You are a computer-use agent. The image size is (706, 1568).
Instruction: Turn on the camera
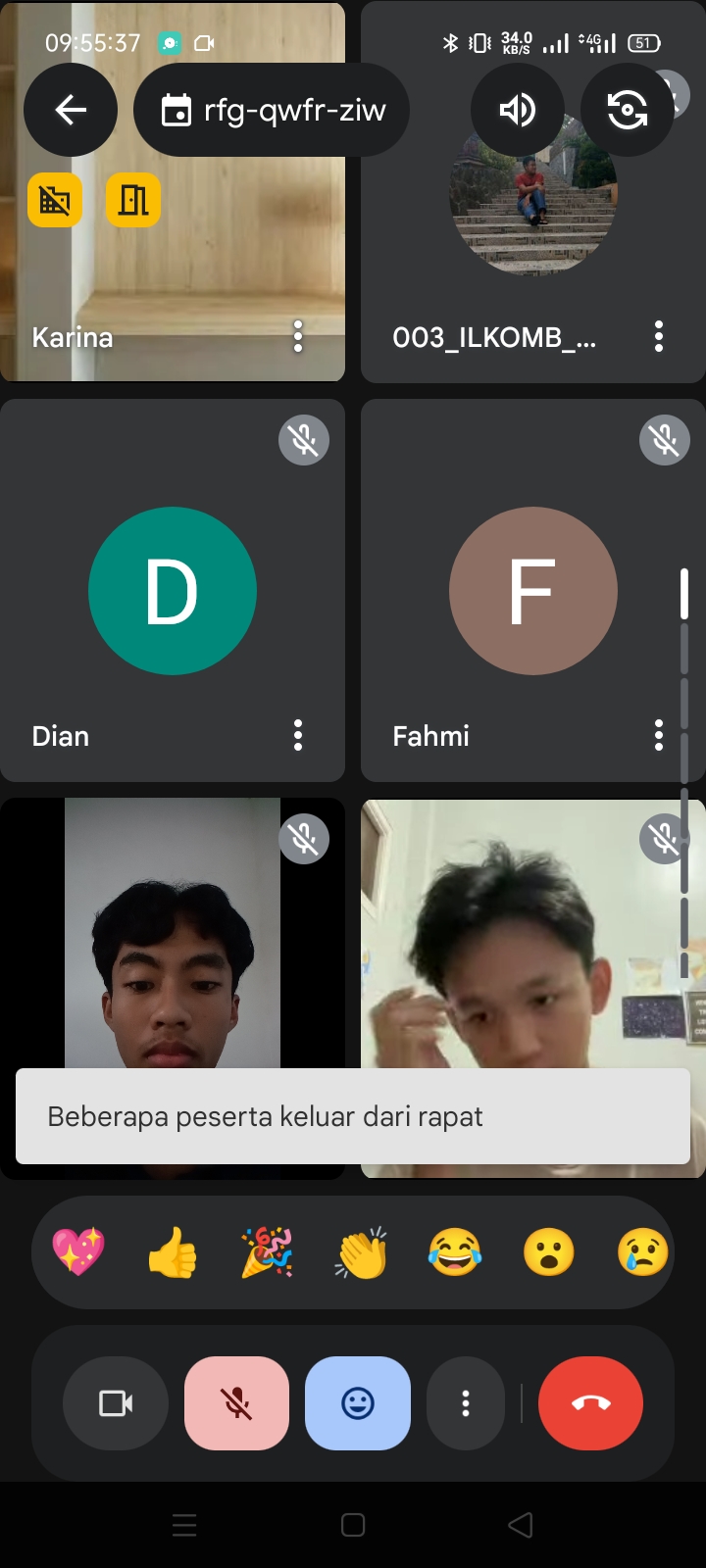pos(116,1403)
